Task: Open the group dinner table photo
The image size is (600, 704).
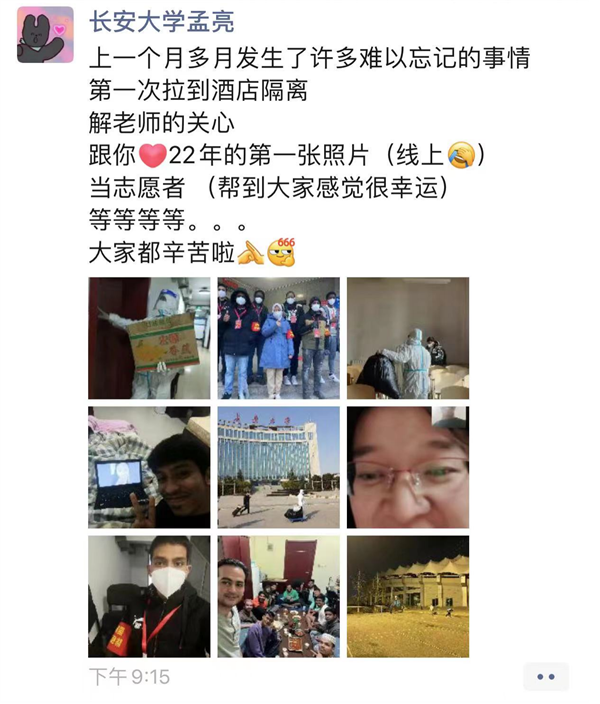Action: [279, 596]
